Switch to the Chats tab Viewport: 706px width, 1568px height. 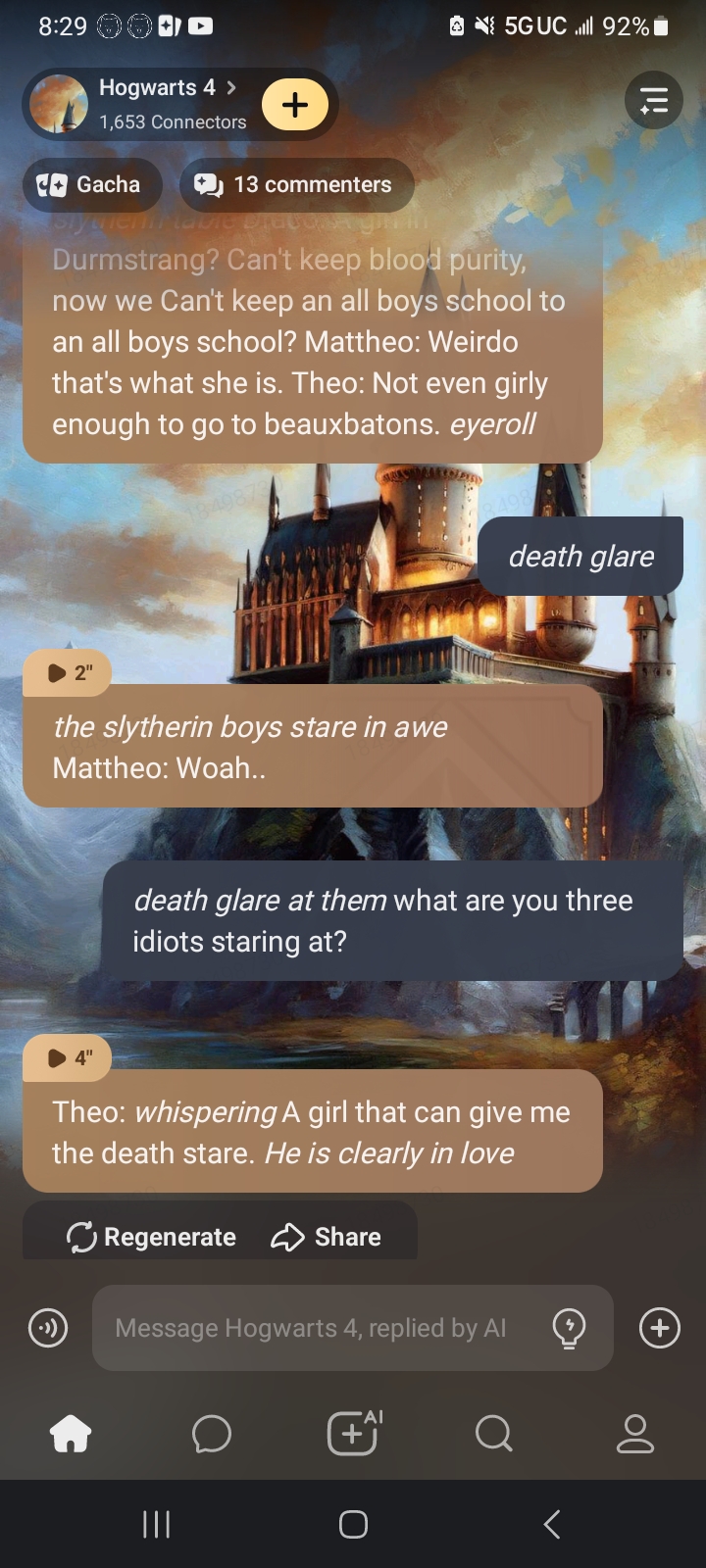212,1435
